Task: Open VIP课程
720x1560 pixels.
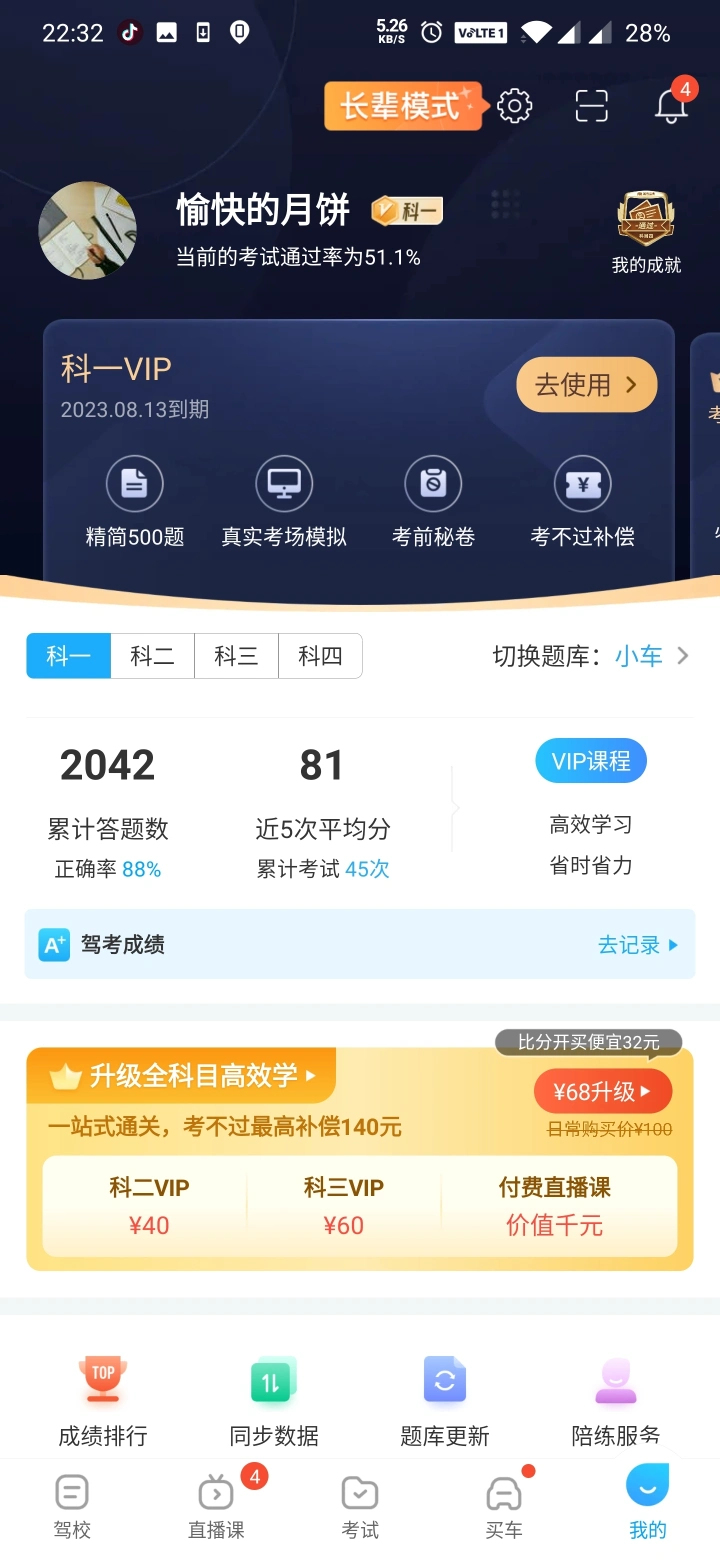Action: pos(591,762)
